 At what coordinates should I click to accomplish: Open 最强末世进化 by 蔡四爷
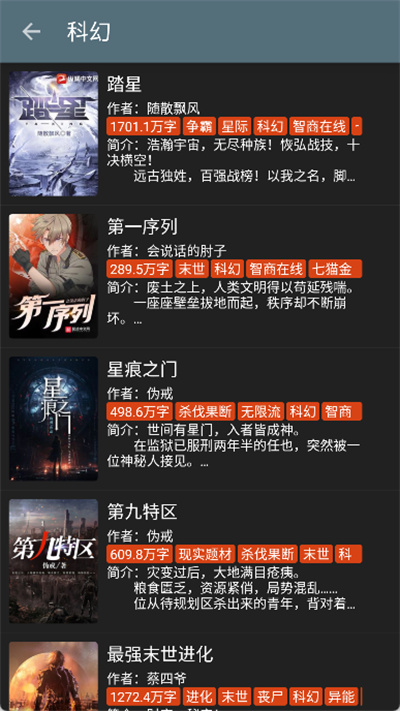pyautogui.click(x=200, y=672)
